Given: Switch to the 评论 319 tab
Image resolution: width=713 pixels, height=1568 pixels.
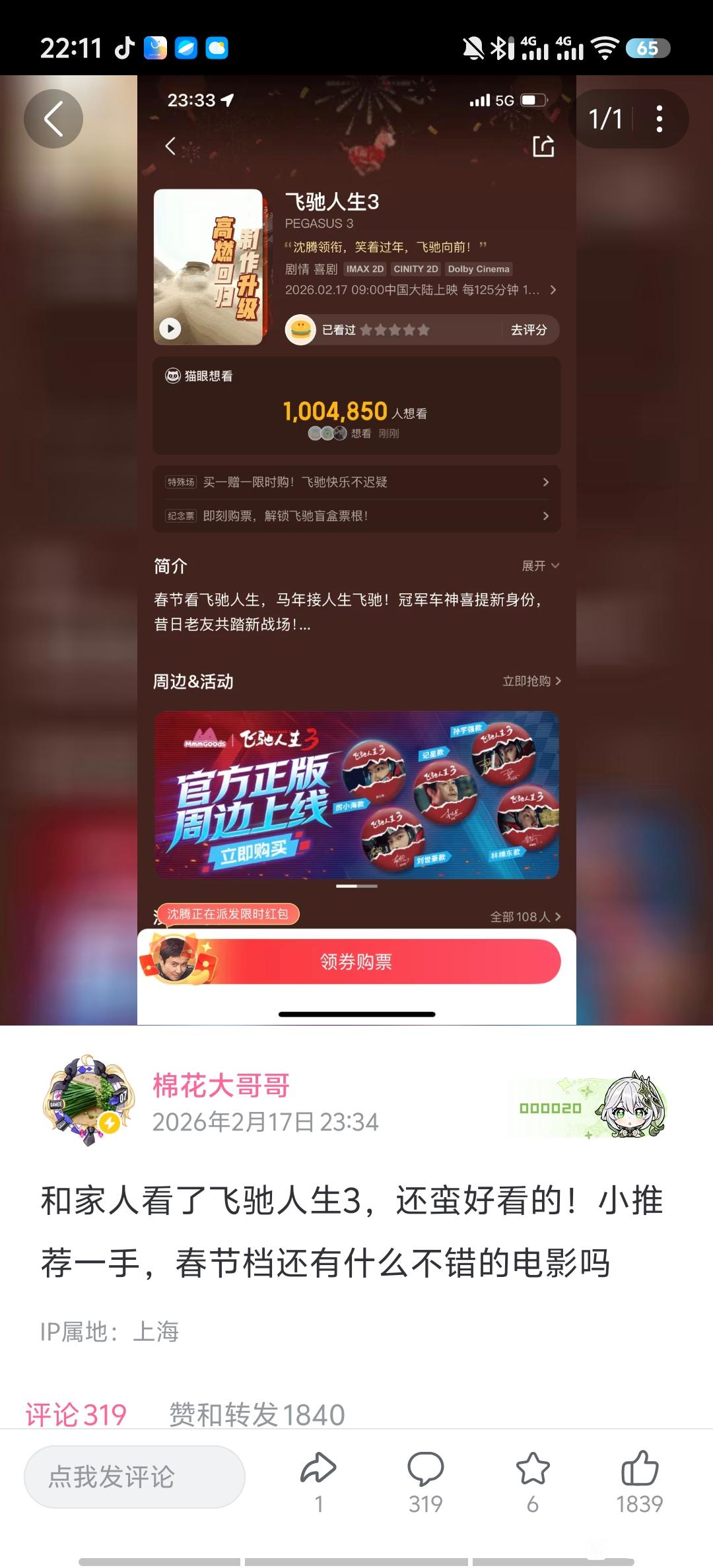Looking at the screenshot, I should tap(76, 1415).
